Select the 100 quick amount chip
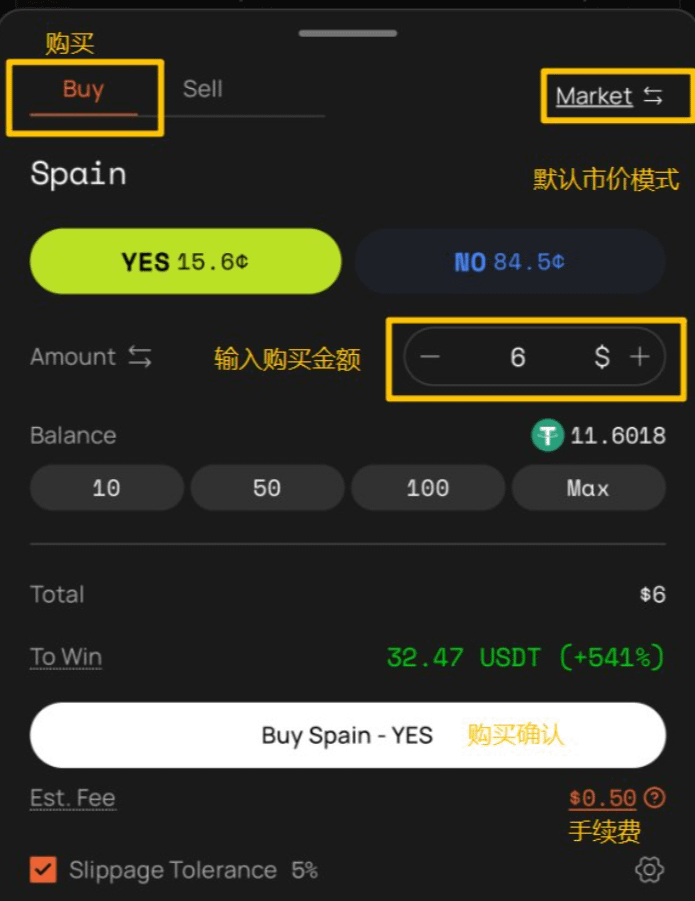695x901 pixels. pos(428,488)
